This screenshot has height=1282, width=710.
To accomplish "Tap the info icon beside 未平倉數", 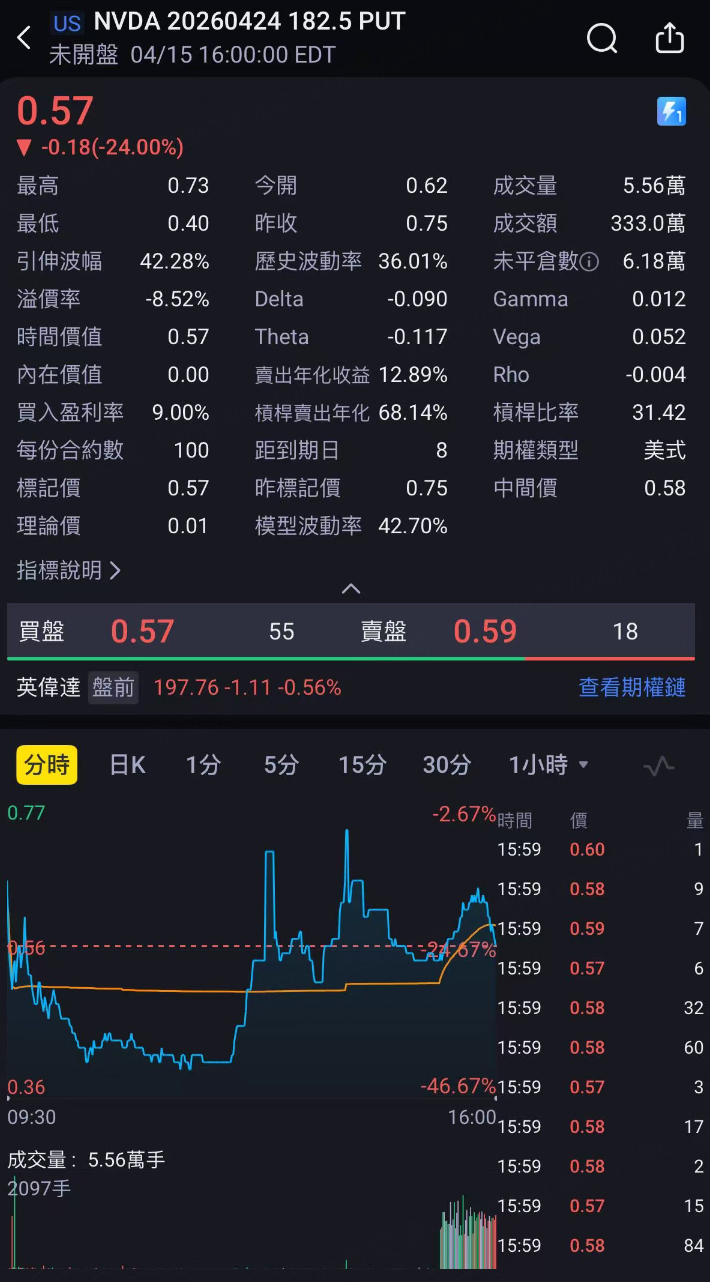I will pyautogui.click(x=590, y=262).
